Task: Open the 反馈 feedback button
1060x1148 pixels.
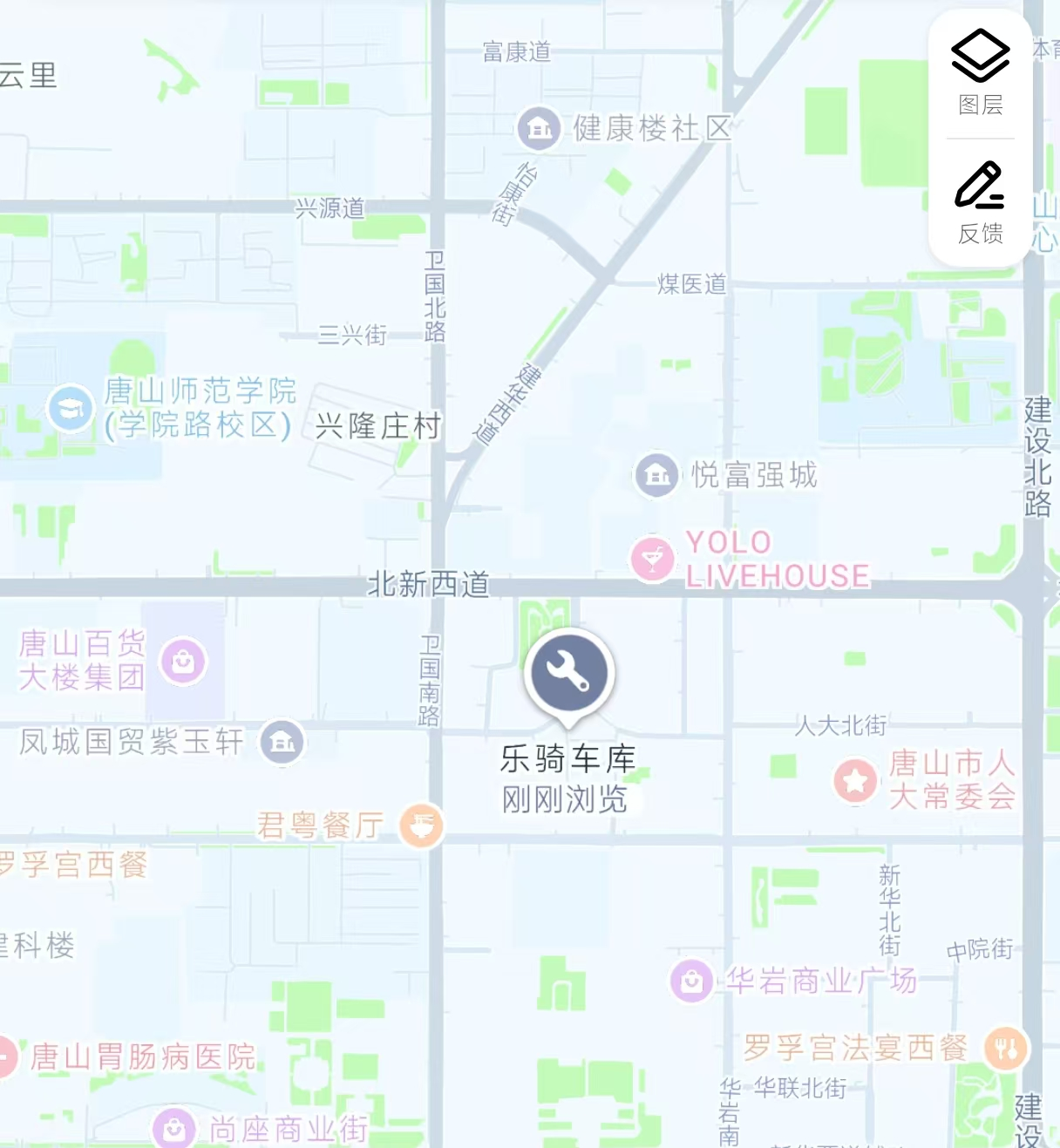Action: click(980, 202)
